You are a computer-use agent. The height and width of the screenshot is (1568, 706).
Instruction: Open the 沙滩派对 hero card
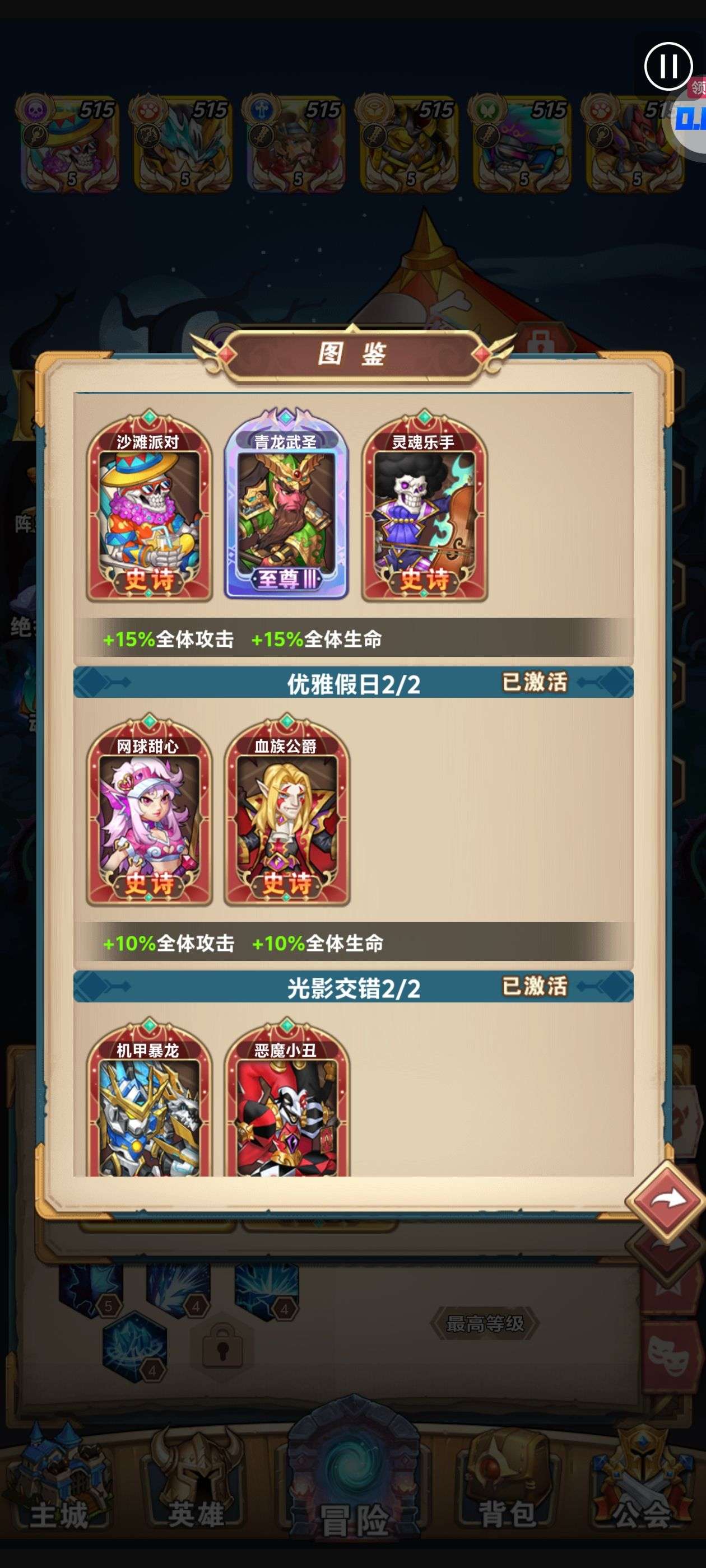tap(149, 508)
